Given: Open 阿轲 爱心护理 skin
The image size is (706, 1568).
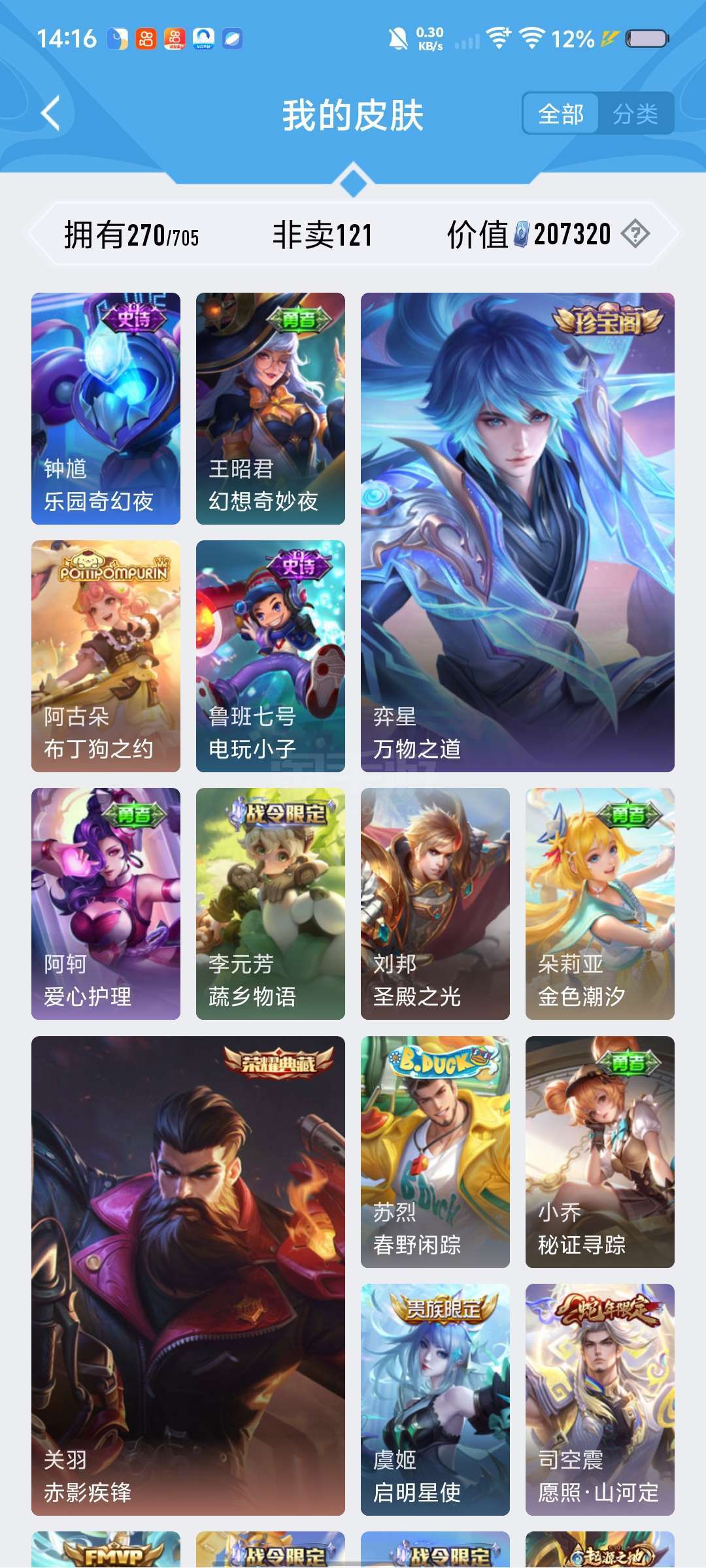Looking at the screenshot, I should (106, 904).
